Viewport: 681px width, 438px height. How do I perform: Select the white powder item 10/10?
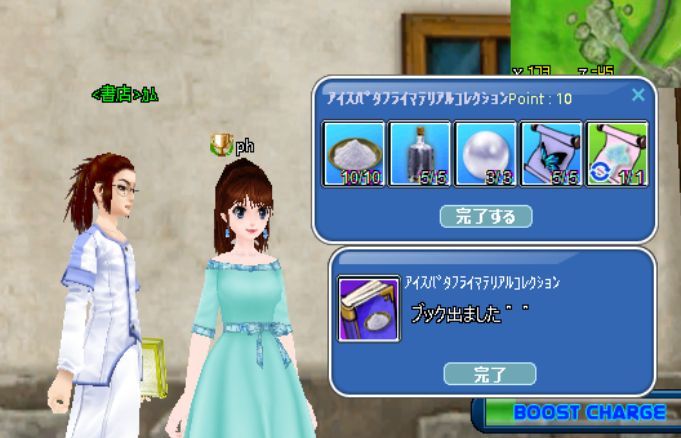[354, 153]
